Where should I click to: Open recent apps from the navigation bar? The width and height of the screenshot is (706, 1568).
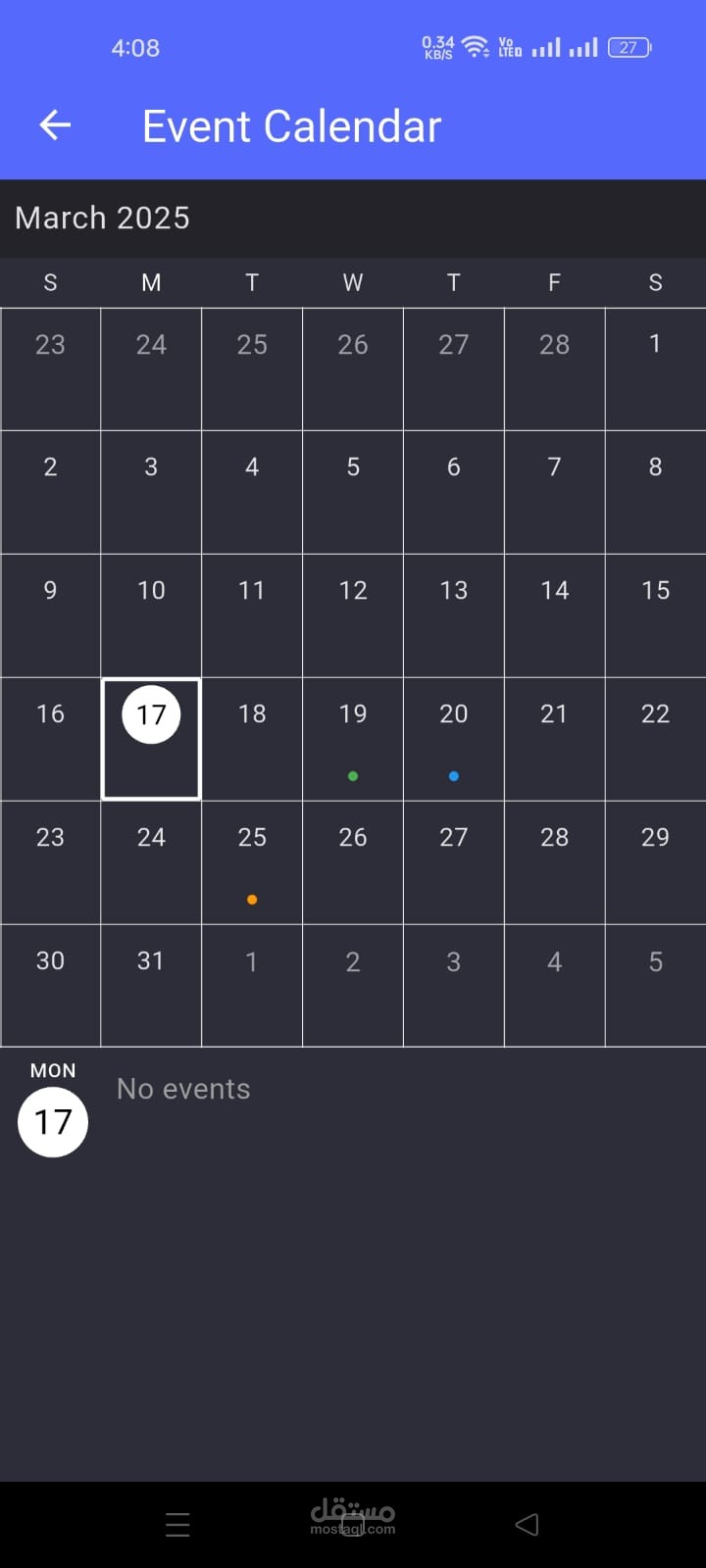[x=177, y=1524]
